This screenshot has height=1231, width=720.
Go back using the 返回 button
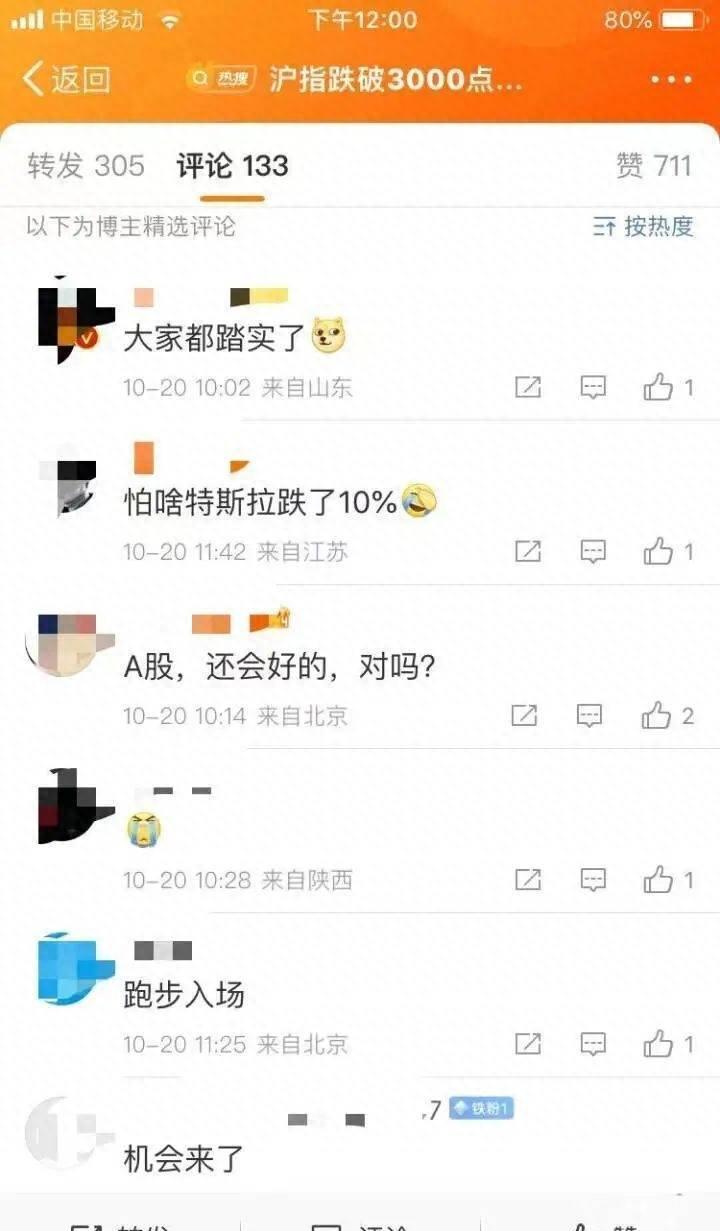[x=66, y=79]
